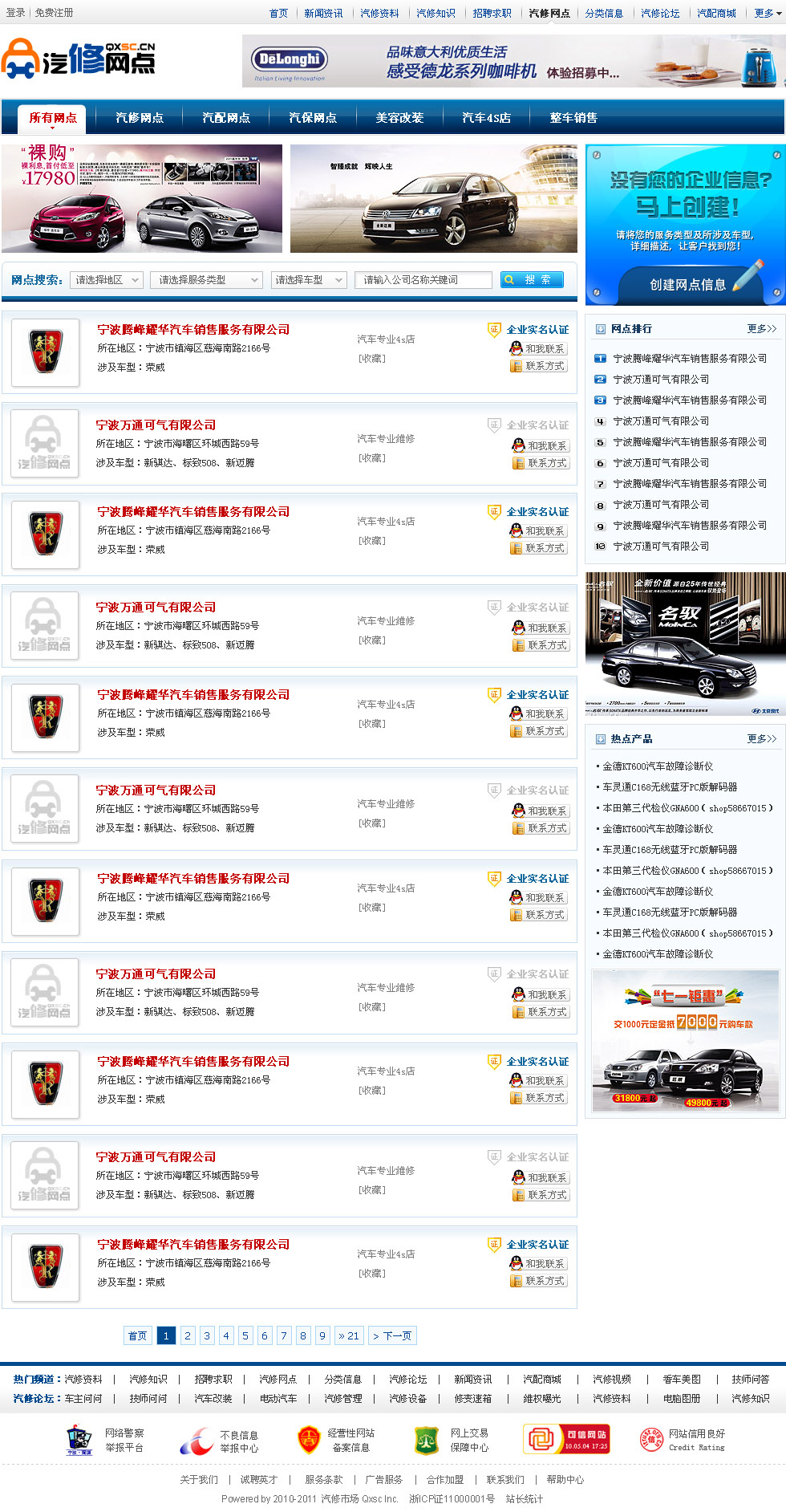Open 更多 link in 网点排行 section
Viewport: 786px width, 1512px height.
[761, 329]
